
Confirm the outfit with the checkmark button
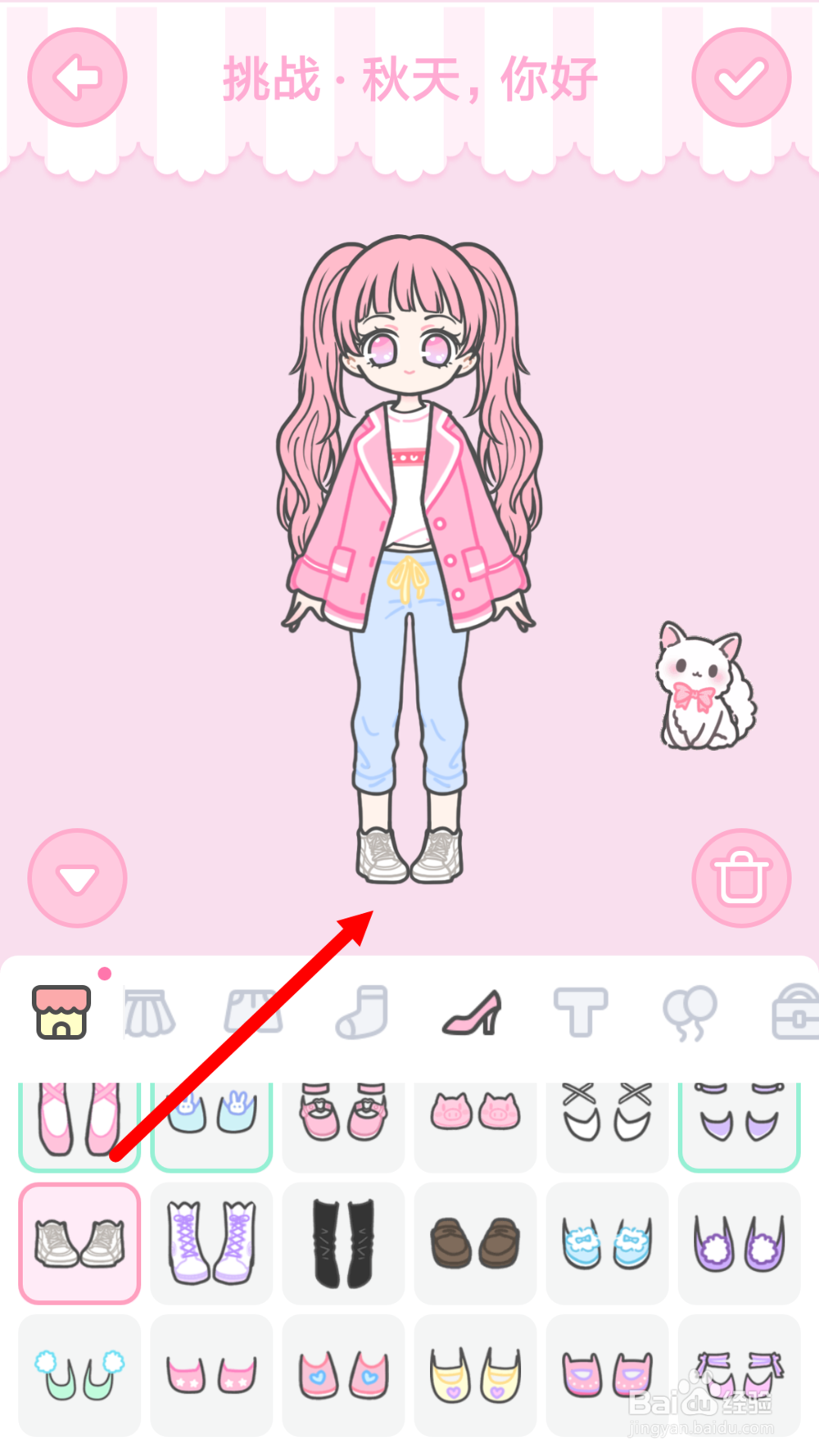pos(741,76)
